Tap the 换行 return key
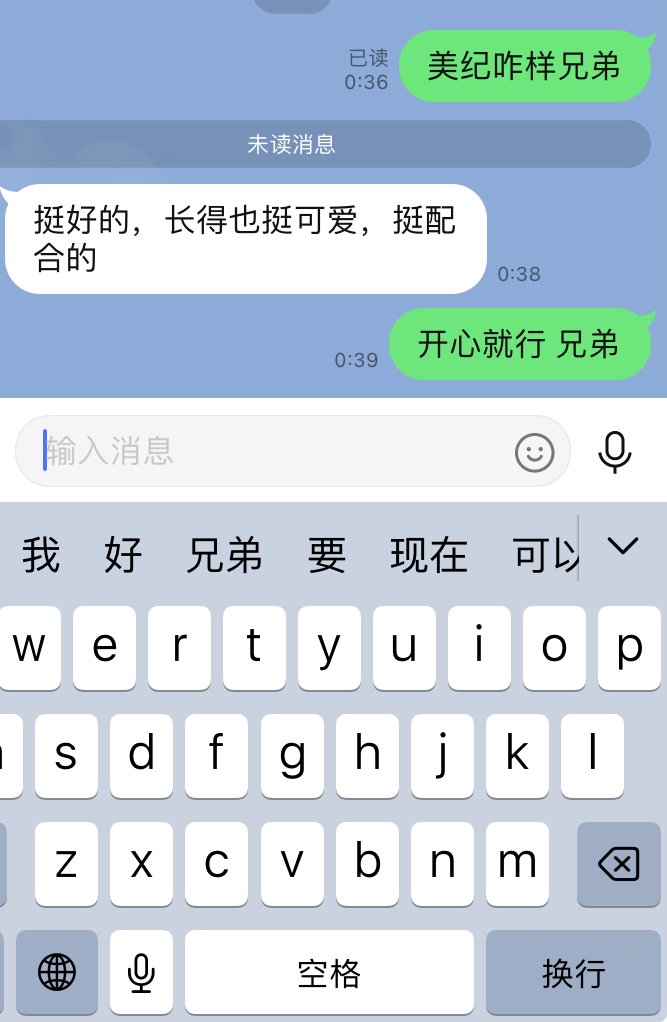667x1022 pixels. pos(574,972)
